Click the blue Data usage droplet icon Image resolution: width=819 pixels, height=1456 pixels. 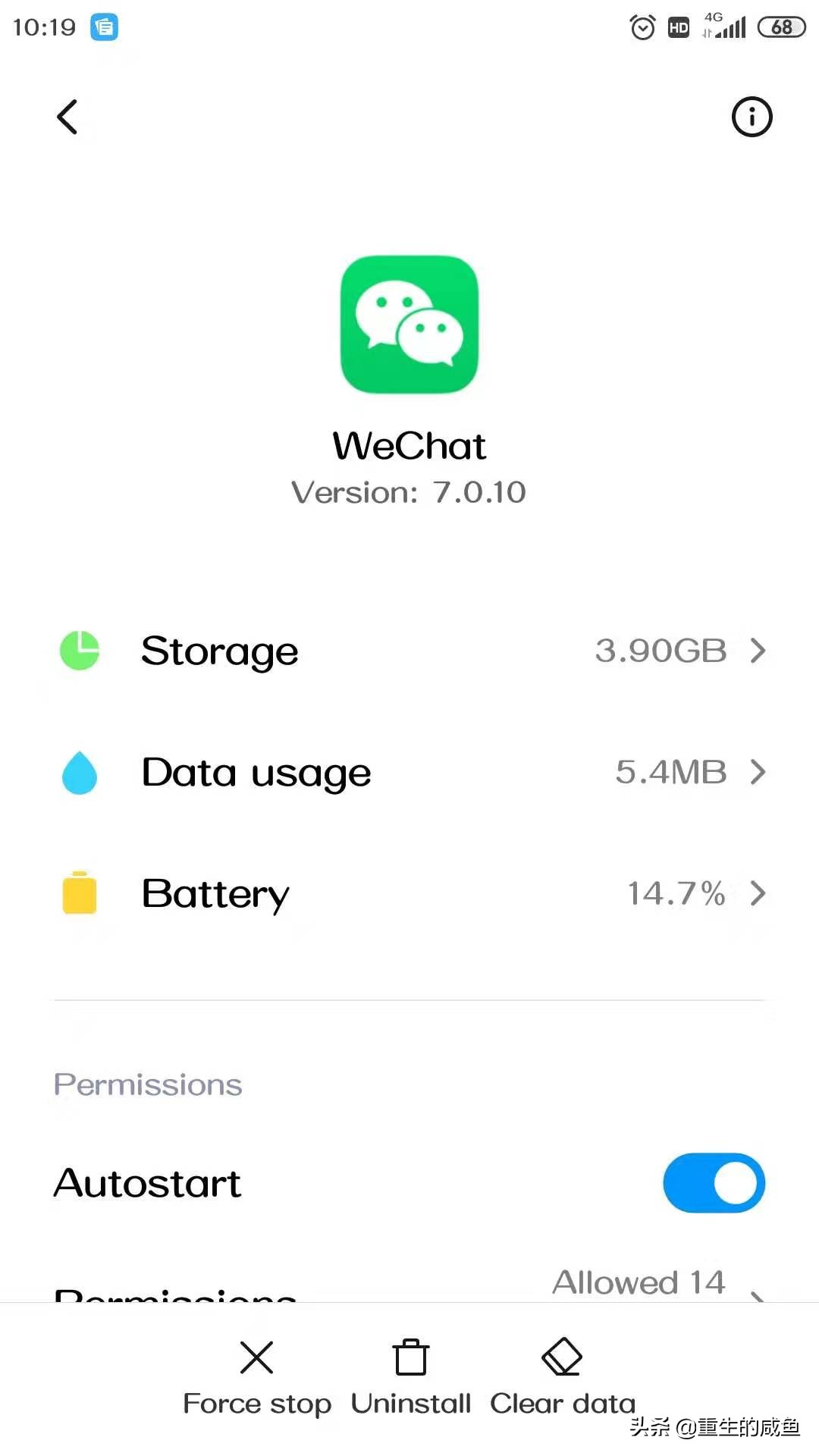point(78,772)
